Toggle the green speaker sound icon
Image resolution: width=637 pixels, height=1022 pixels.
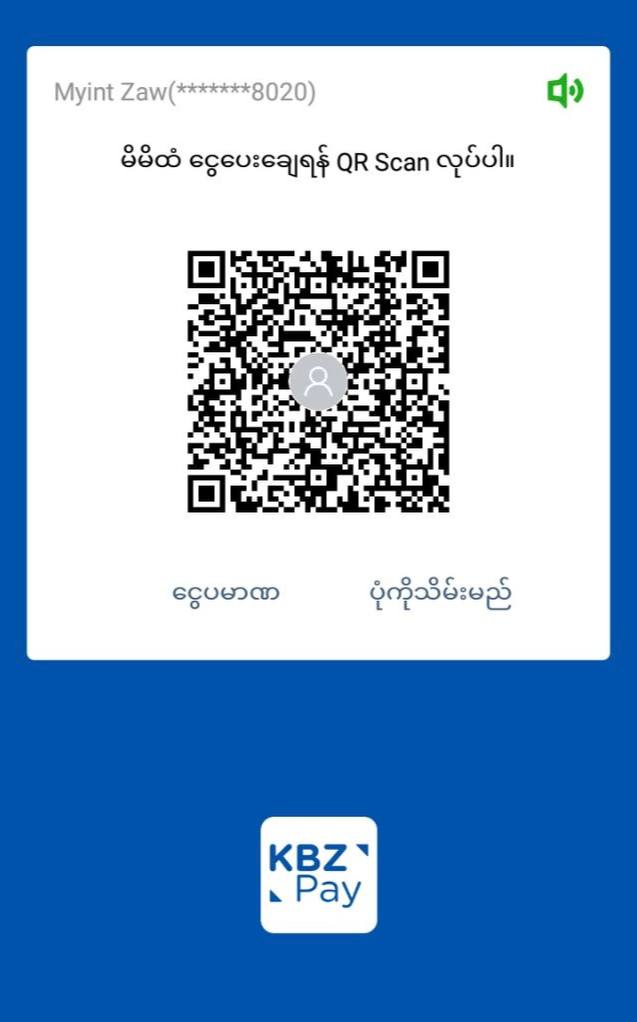tap(565, 92)
